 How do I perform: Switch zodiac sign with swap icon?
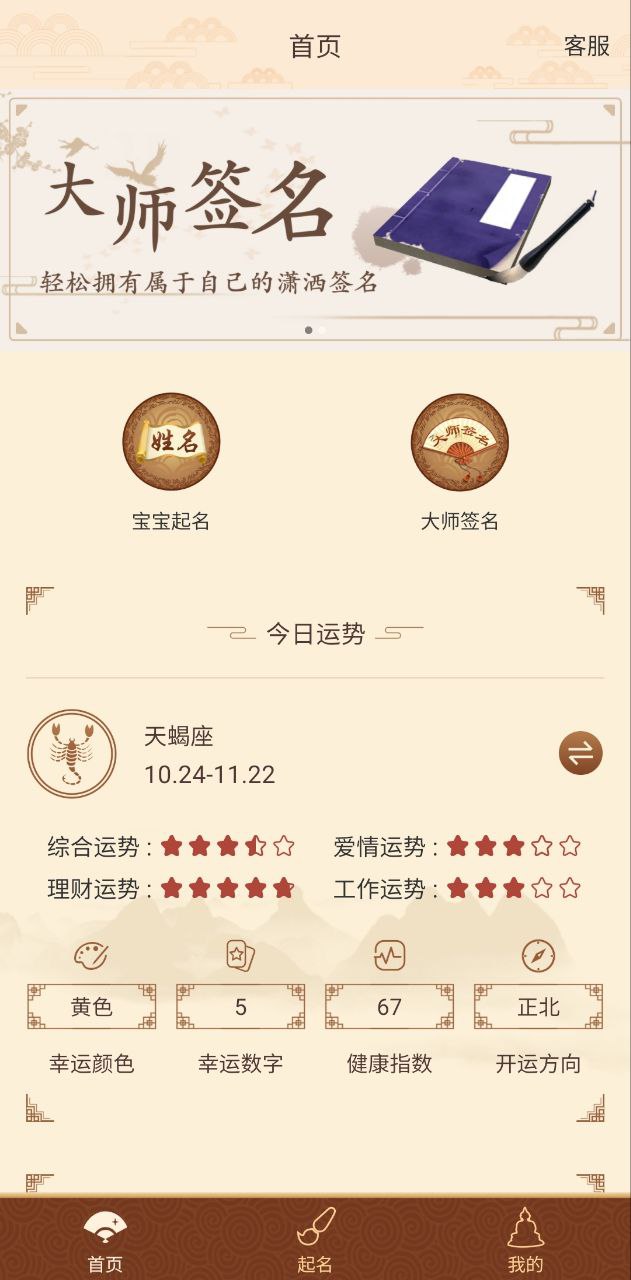[x=580, y=753]
